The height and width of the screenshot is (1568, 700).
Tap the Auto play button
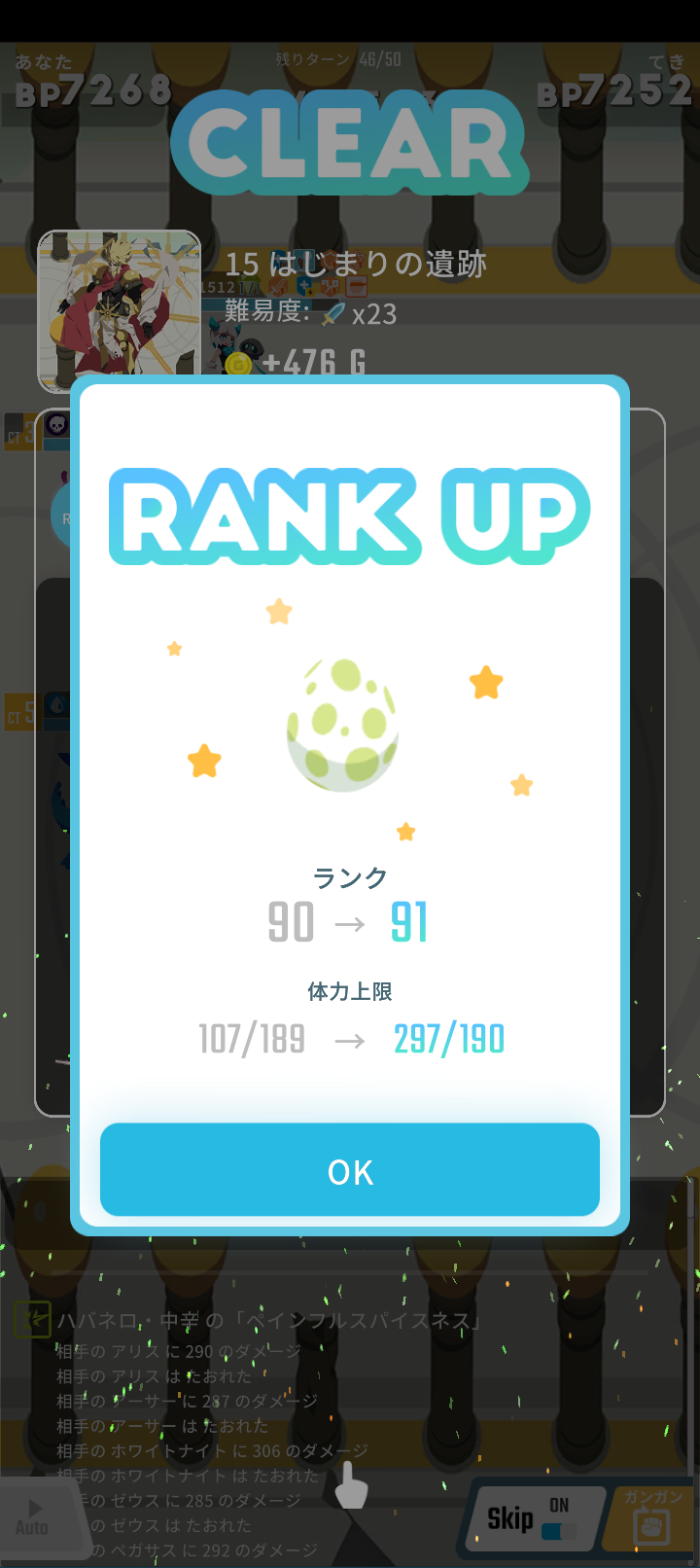pyautogui.click(x=32, y=1517)
